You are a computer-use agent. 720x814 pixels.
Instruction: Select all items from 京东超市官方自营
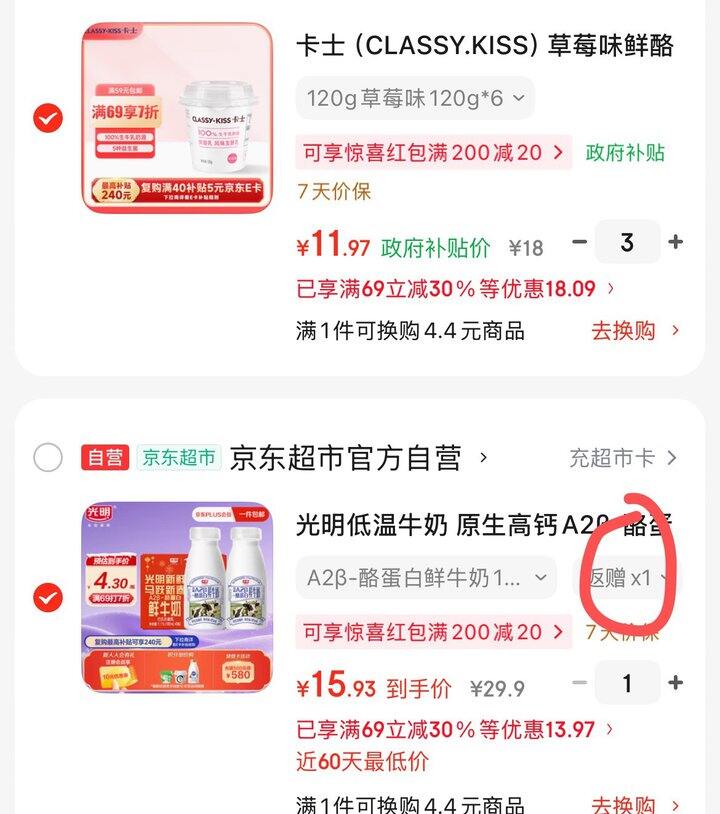point(47,458)
